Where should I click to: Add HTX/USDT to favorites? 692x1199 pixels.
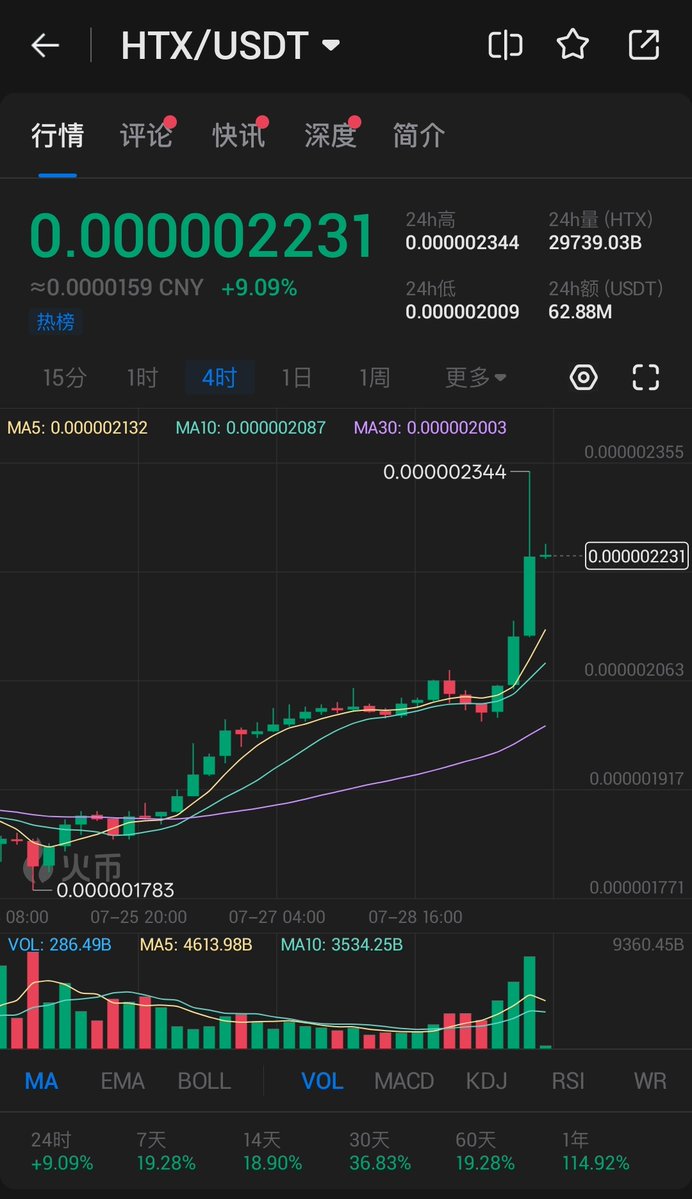pos(573,45)
